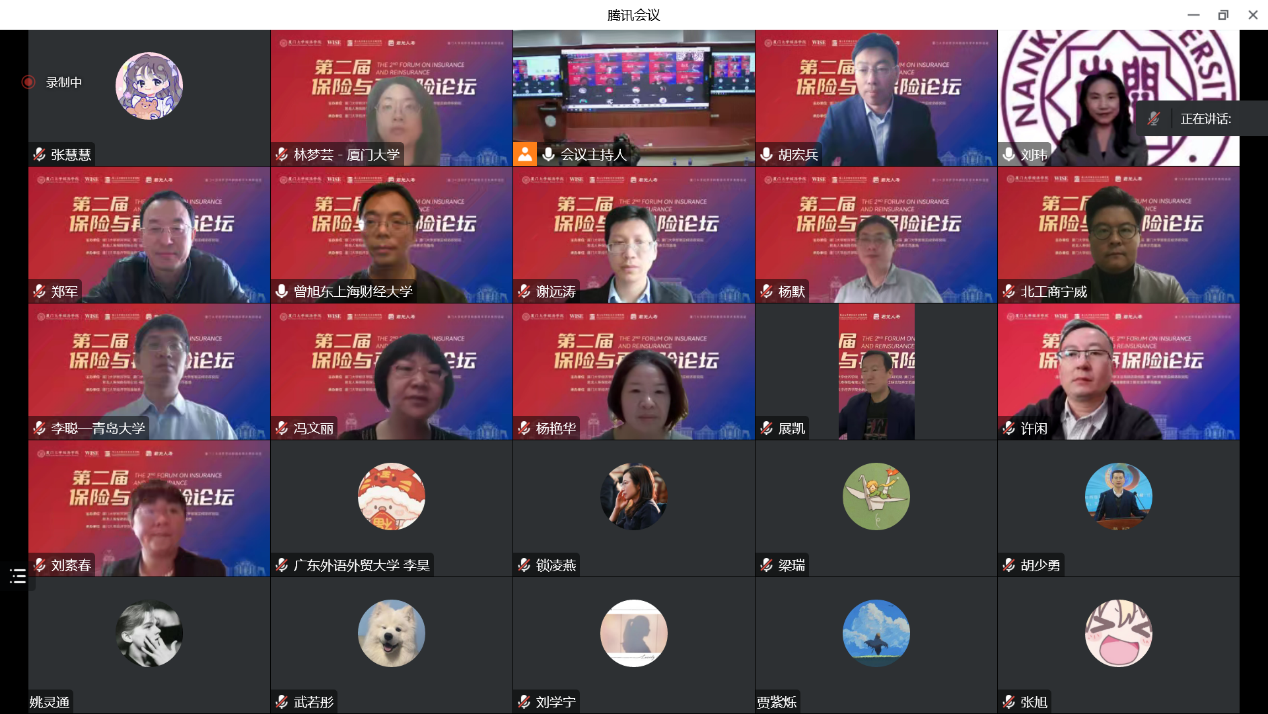Tap the tile of 广东外语外贸大学 李昊
This screenshot has height=714, width=1268.
coord(391,508)
